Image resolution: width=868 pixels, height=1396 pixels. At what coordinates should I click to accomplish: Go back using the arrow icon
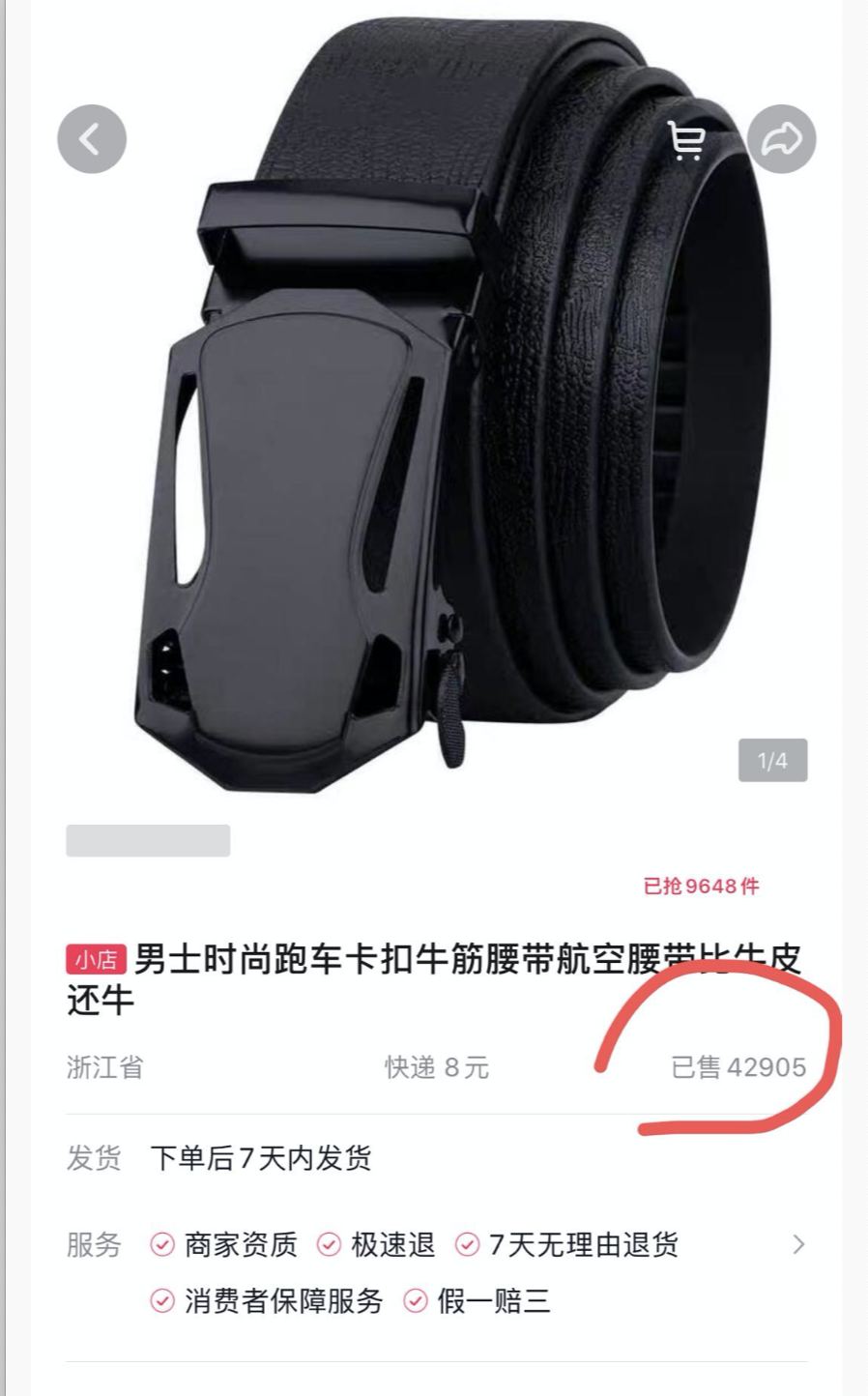[x=92, y=139]
